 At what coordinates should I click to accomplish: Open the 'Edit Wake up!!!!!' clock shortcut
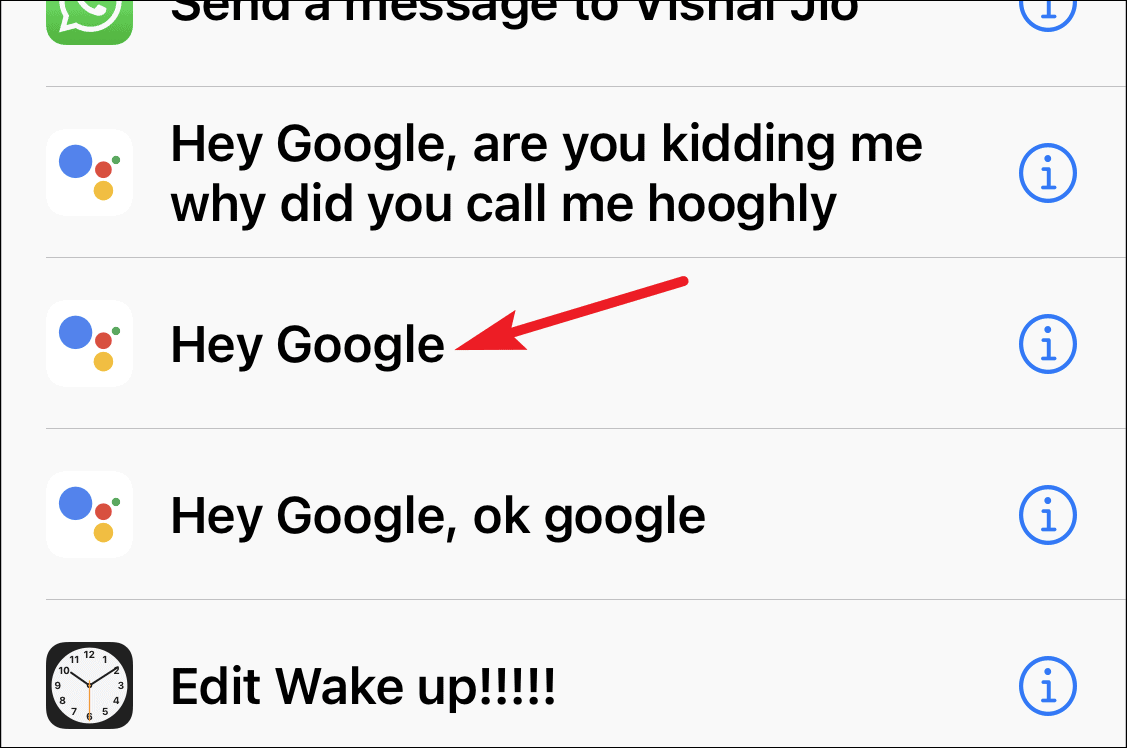pos(362,686)
